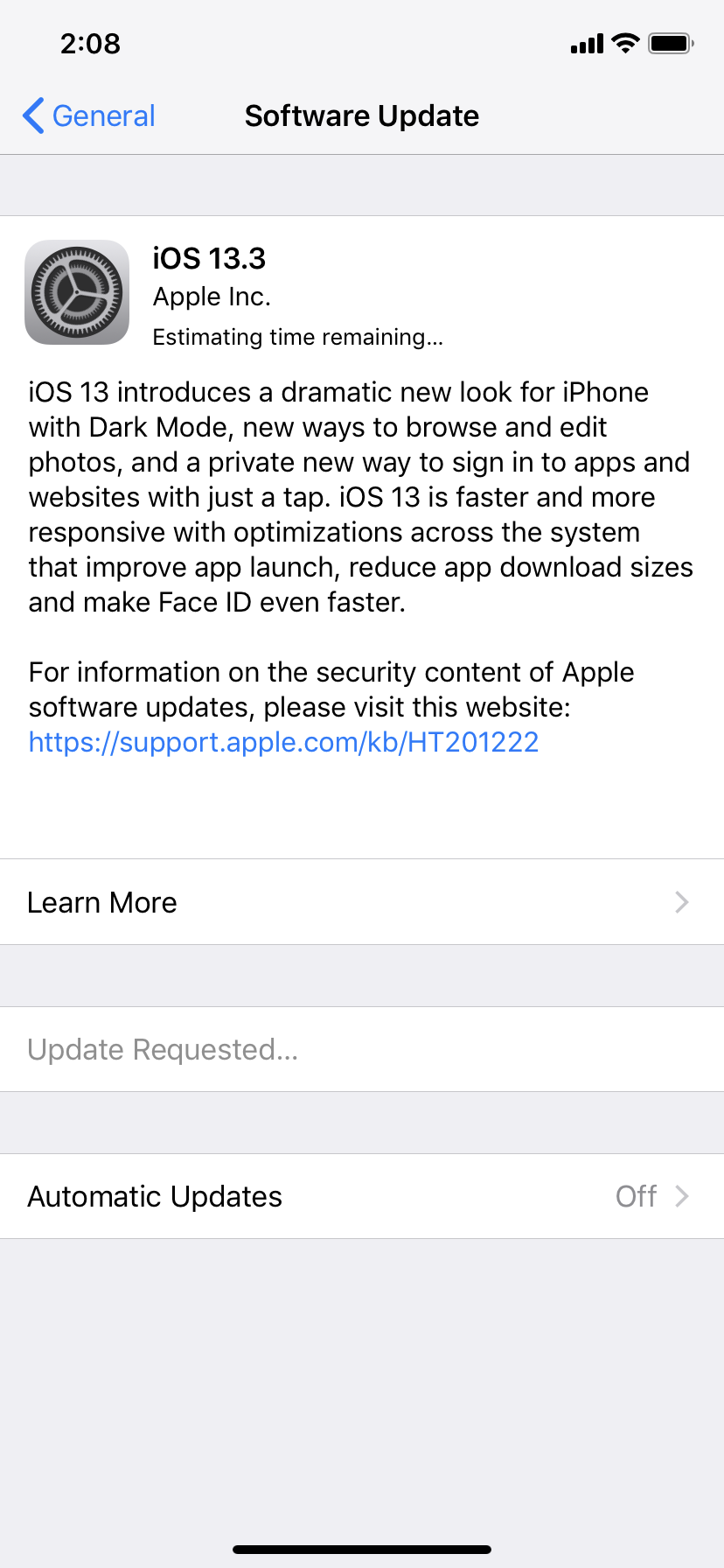Return to General settings

87,115
